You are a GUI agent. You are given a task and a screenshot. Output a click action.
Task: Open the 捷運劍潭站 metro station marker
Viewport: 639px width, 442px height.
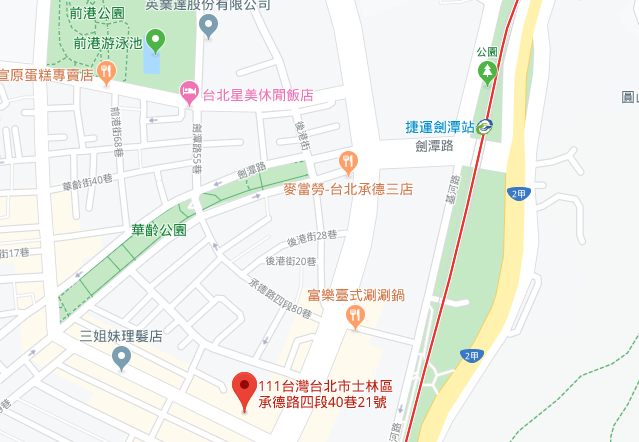[x=484, y=126]
